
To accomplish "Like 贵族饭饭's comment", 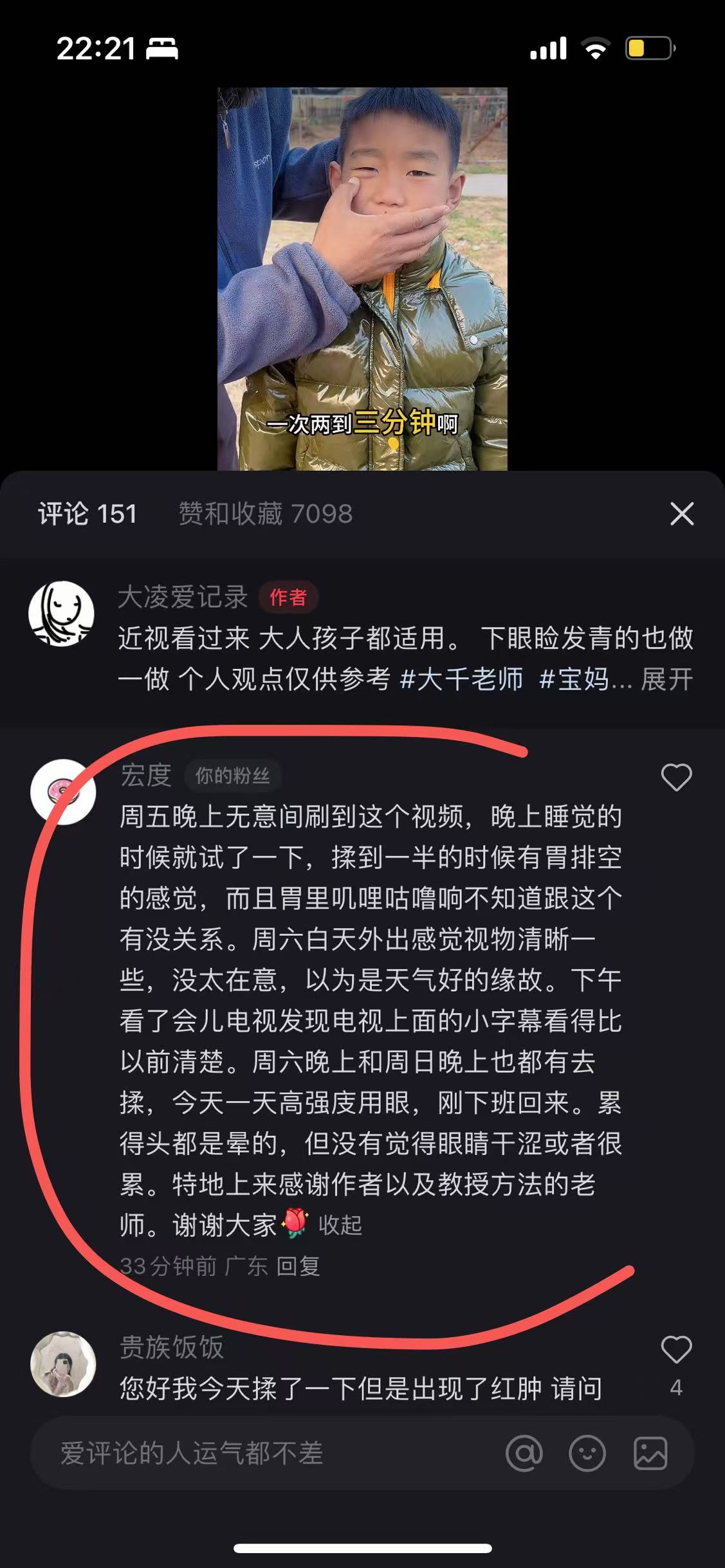I will pyautogui.click(x=676, y=1349).
